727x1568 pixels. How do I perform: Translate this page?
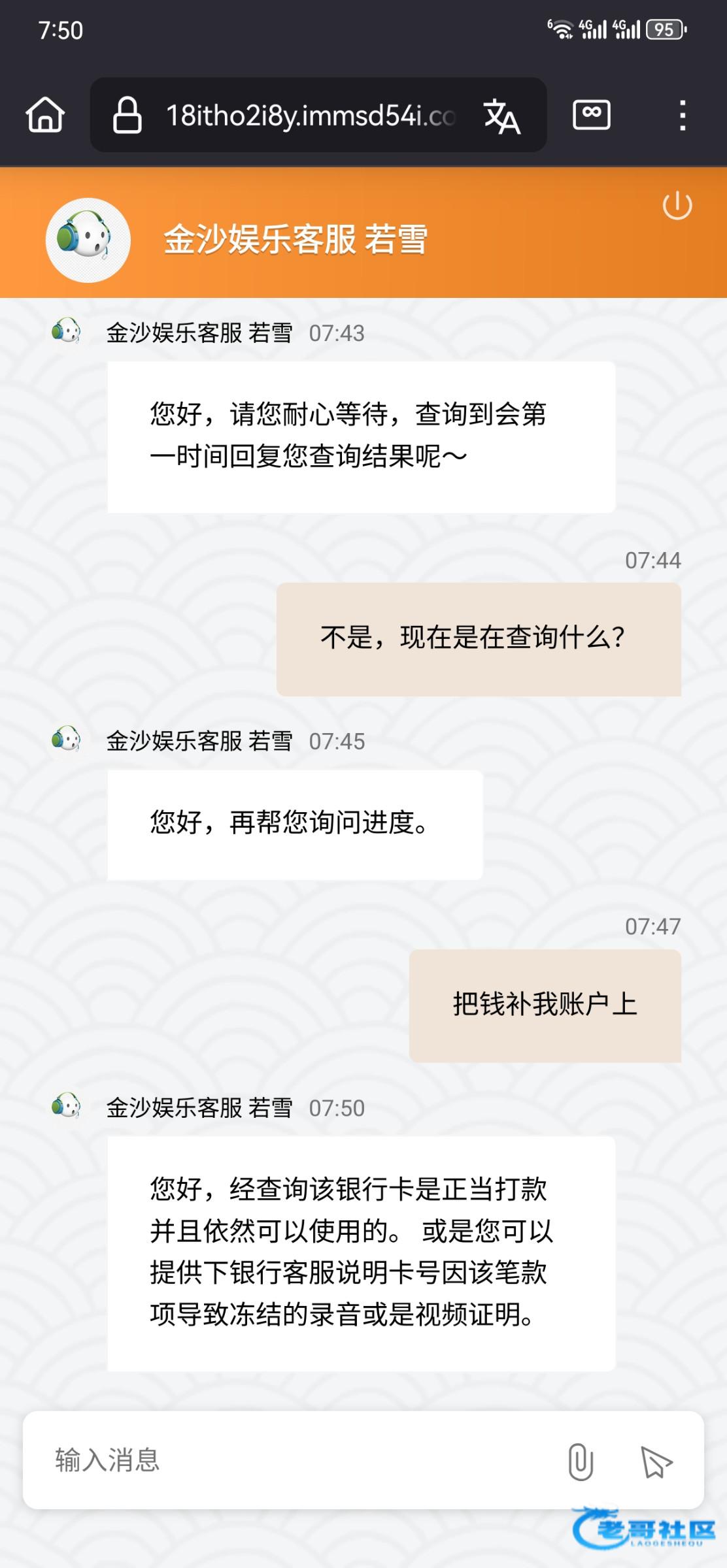tap(501, 116)
